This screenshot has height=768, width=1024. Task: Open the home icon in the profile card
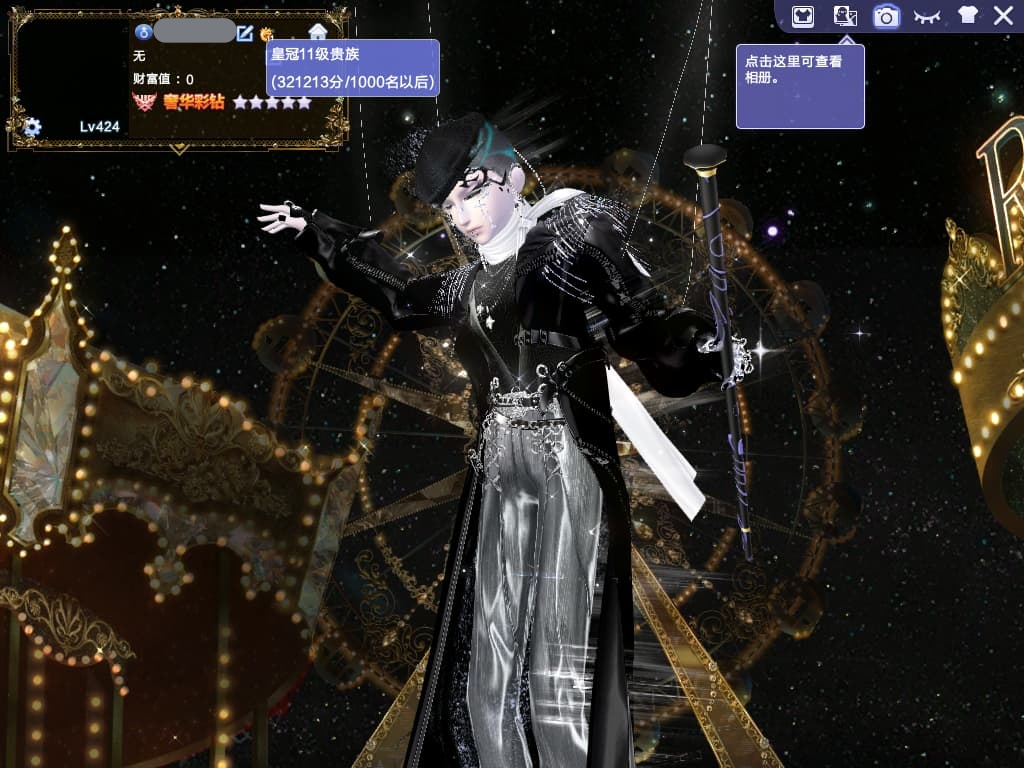click(317, 32)
